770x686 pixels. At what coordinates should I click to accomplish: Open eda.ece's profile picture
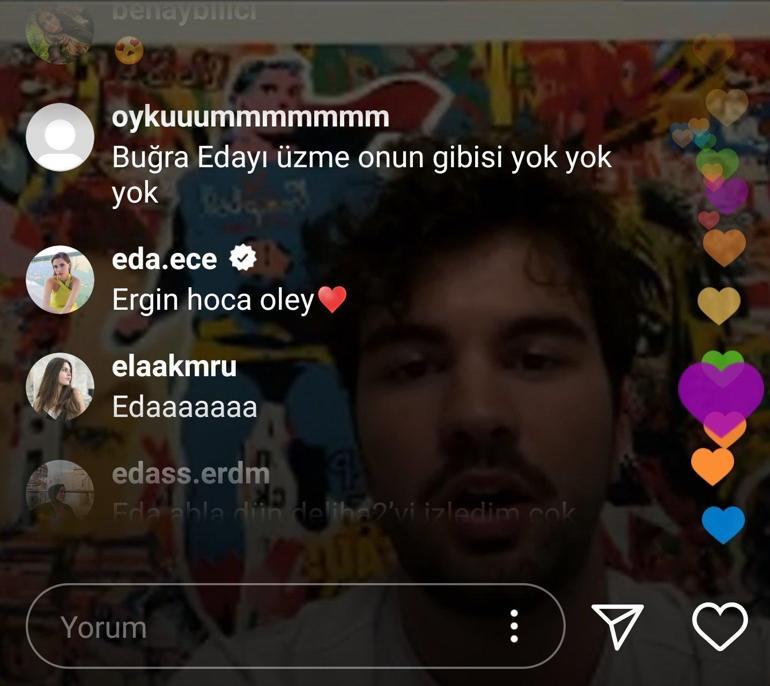(x=60, y=279)
